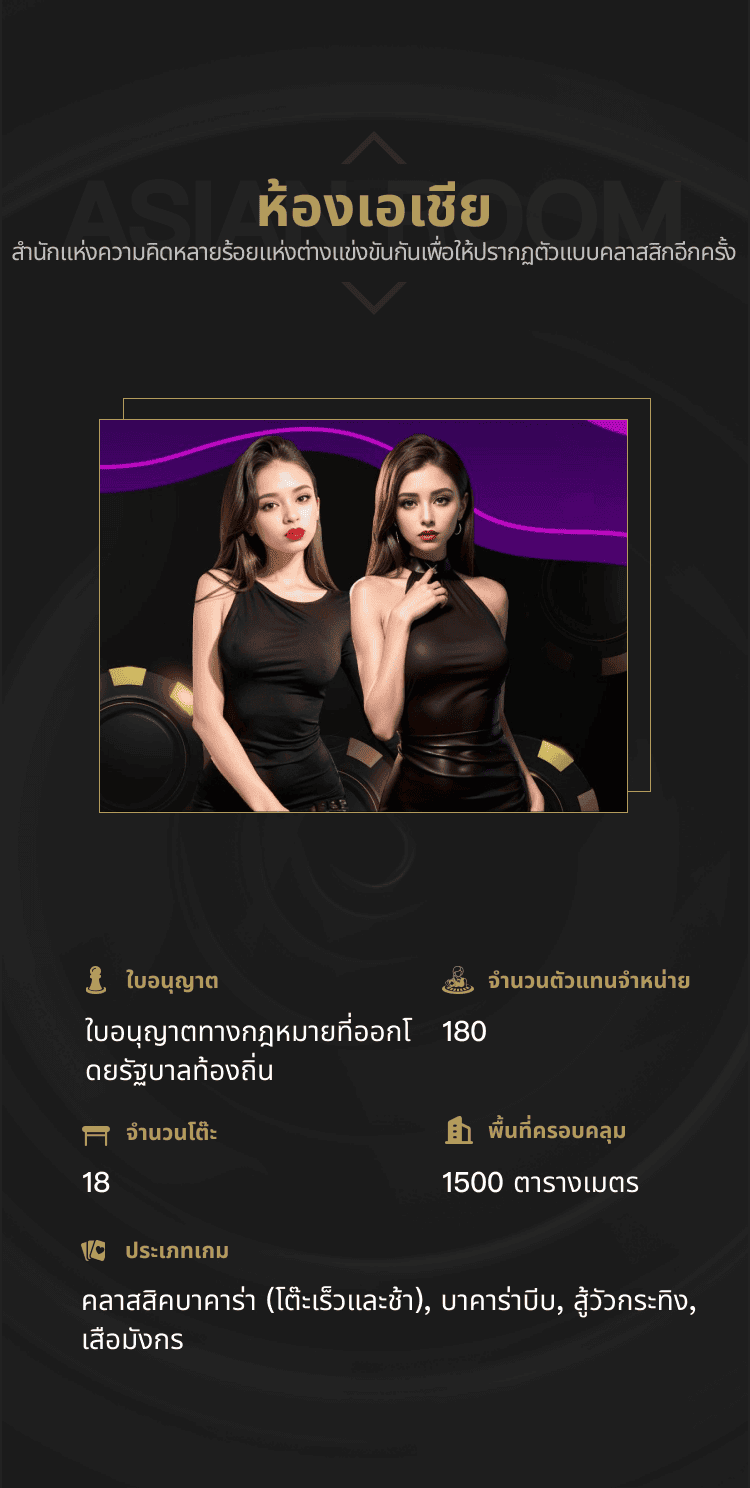The height and width of the screenshot is (1488, 750).
Task: Tap the up chevron above the ห้องเอเชีย title
Action: [x=374, y=148]
